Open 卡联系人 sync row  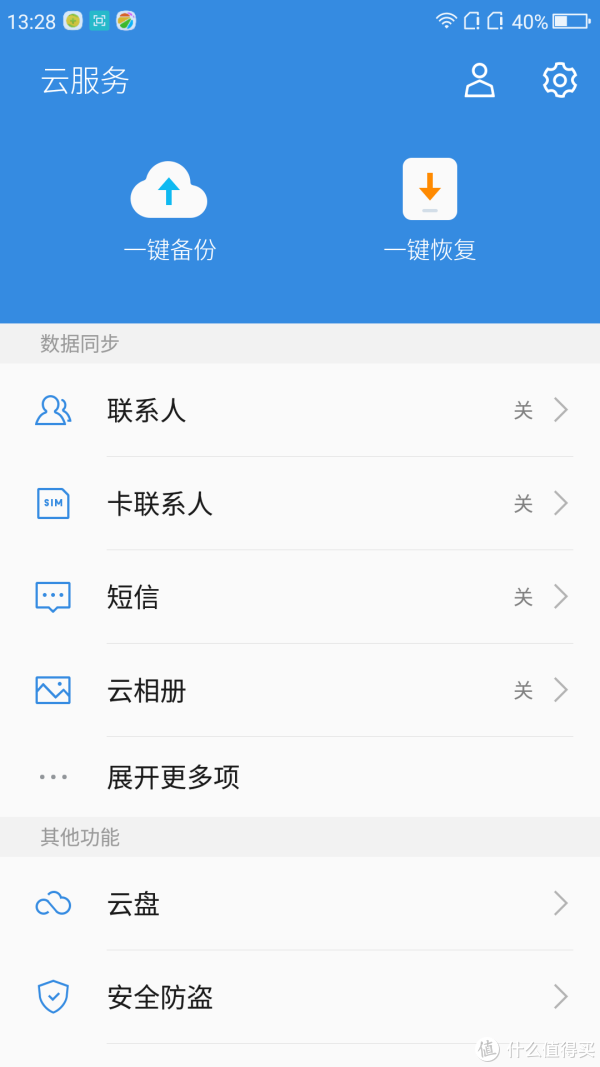click(300, 504)
